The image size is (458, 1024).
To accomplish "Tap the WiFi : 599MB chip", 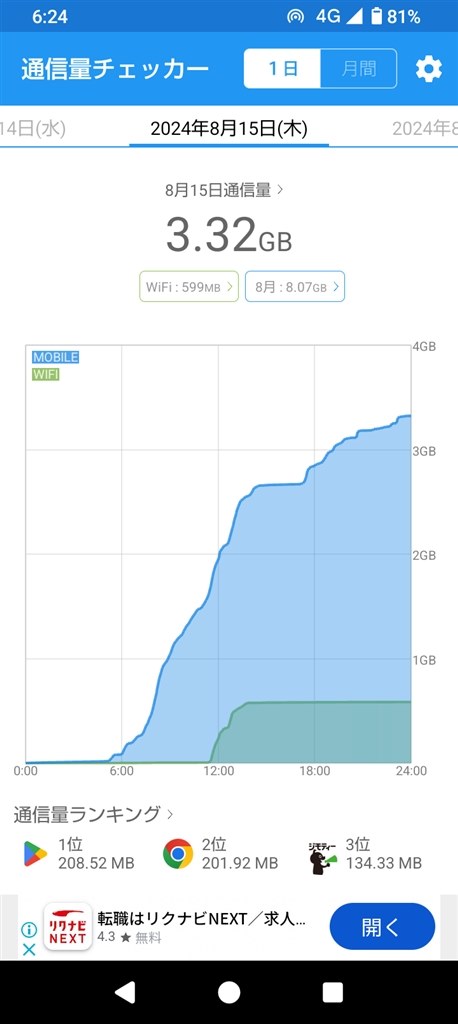I will [x=189, y=287].
